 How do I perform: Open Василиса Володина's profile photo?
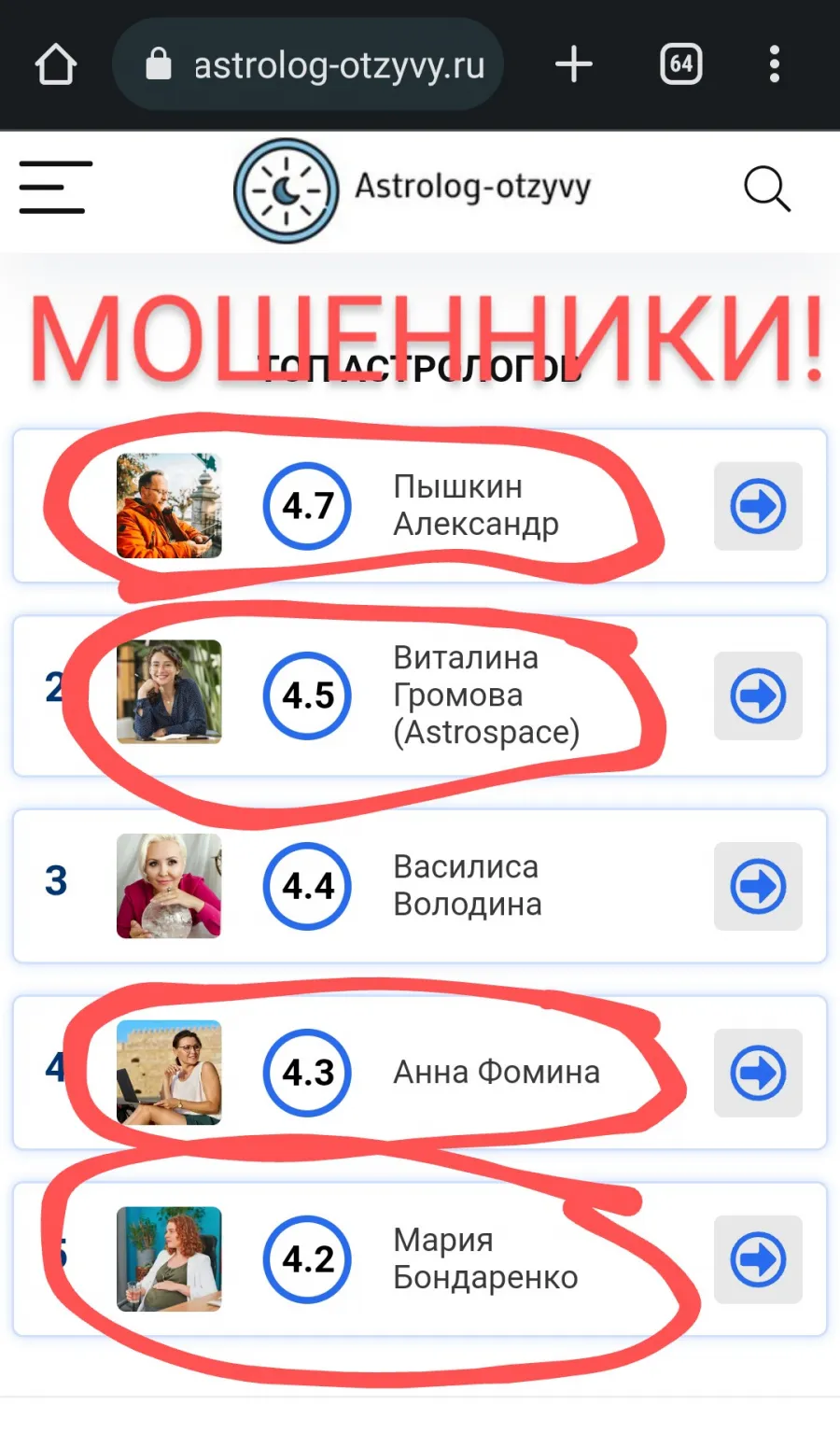click(169, 886)
